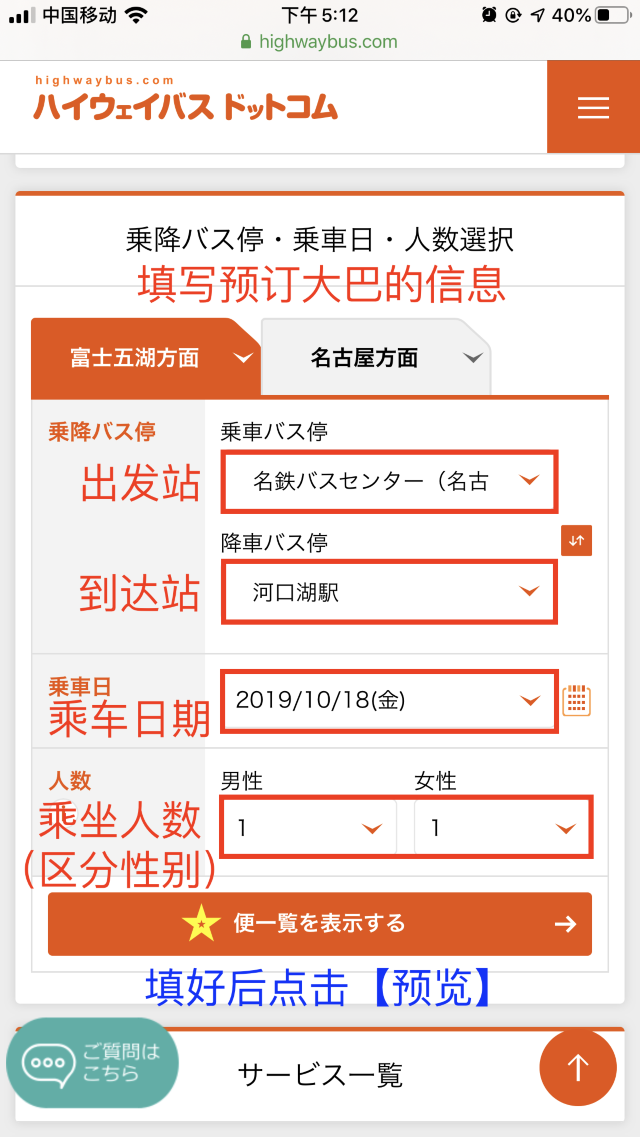Screen dimensions: 640x1137
Task: Expand the 乗車バス停 departure stop dropdown
Action: [390, 481]
